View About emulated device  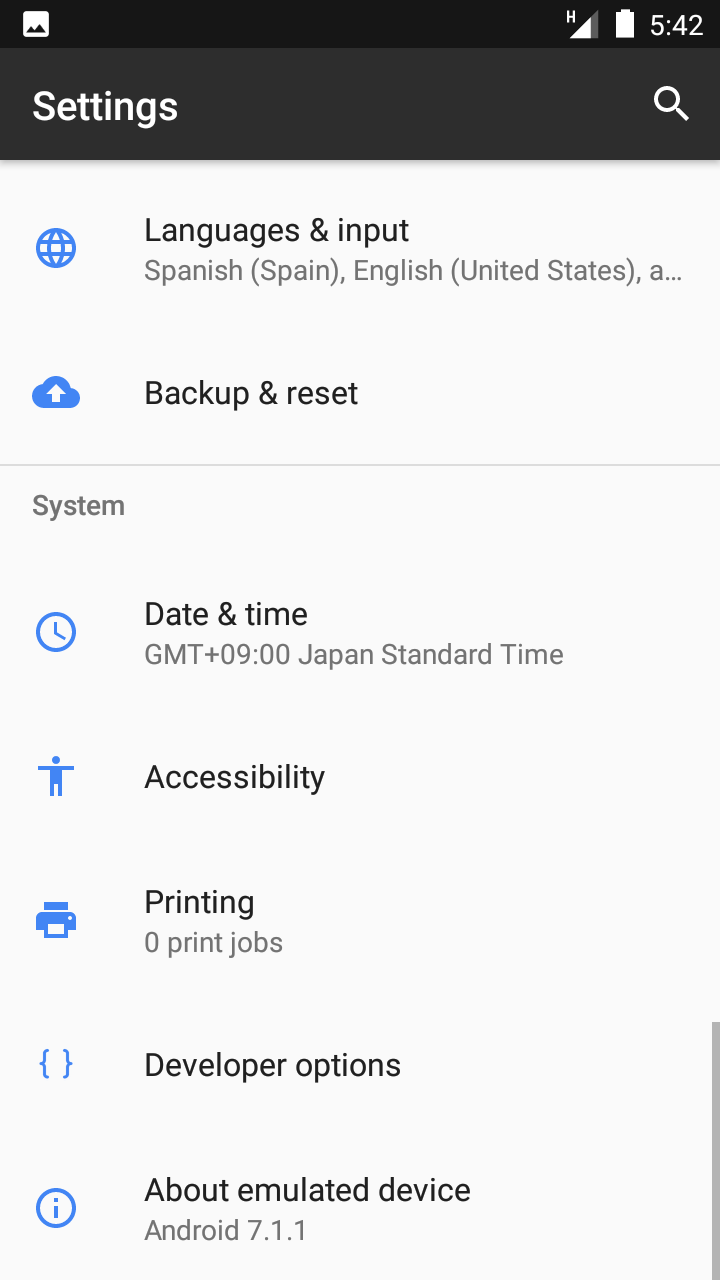360,1209
